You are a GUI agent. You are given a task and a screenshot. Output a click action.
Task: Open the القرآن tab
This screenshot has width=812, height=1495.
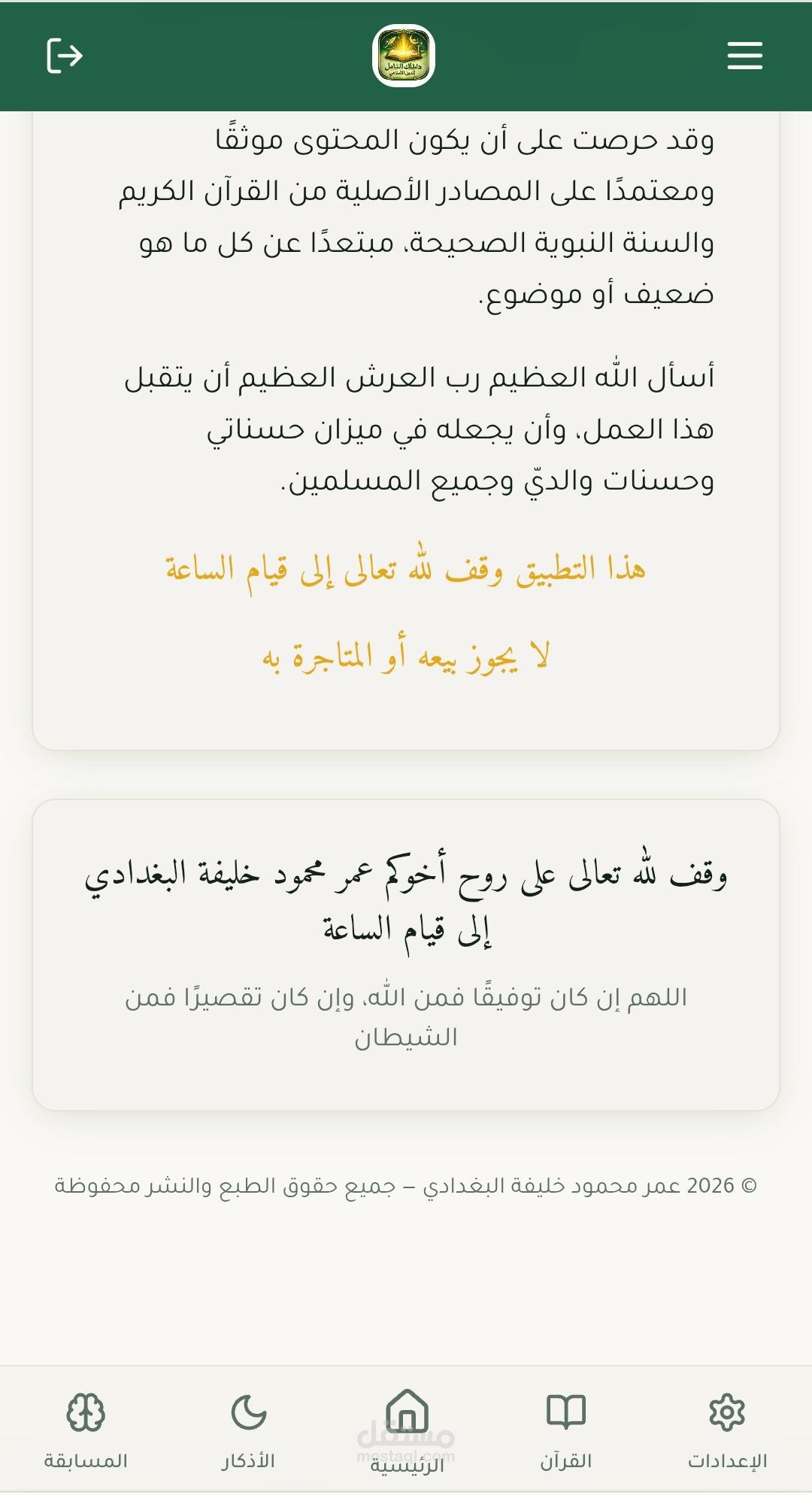click(x=566, y=1430)
